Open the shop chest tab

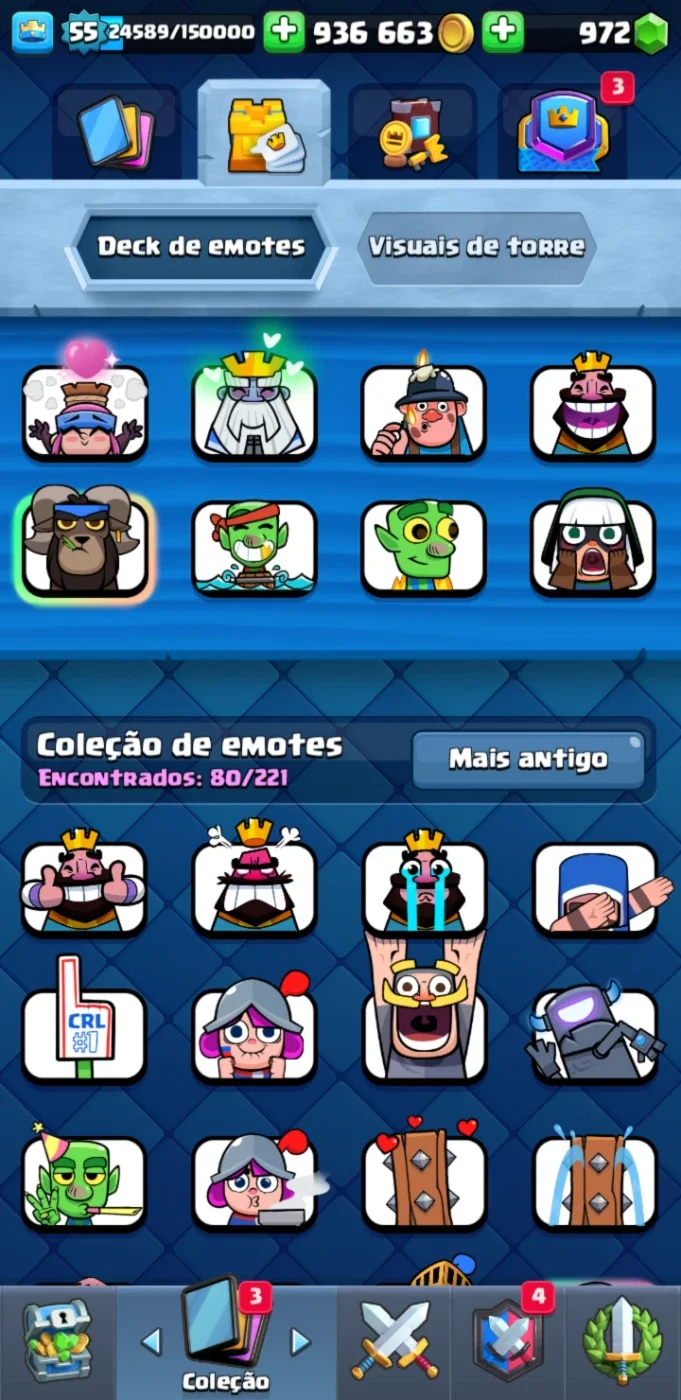point(56,1341)
